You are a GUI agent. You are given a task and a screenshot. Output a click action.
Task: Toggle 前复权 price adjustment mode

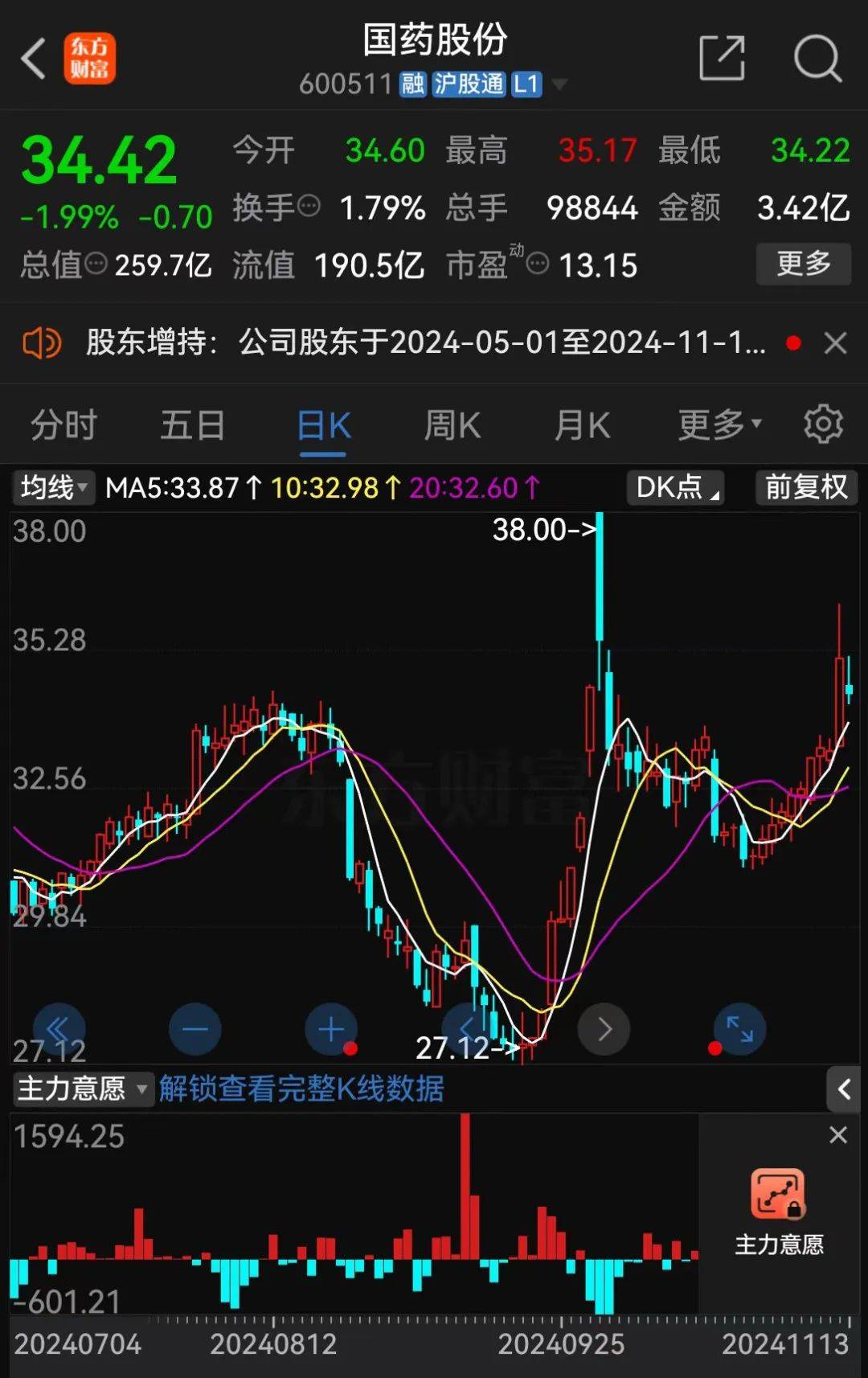click(805, 487)
